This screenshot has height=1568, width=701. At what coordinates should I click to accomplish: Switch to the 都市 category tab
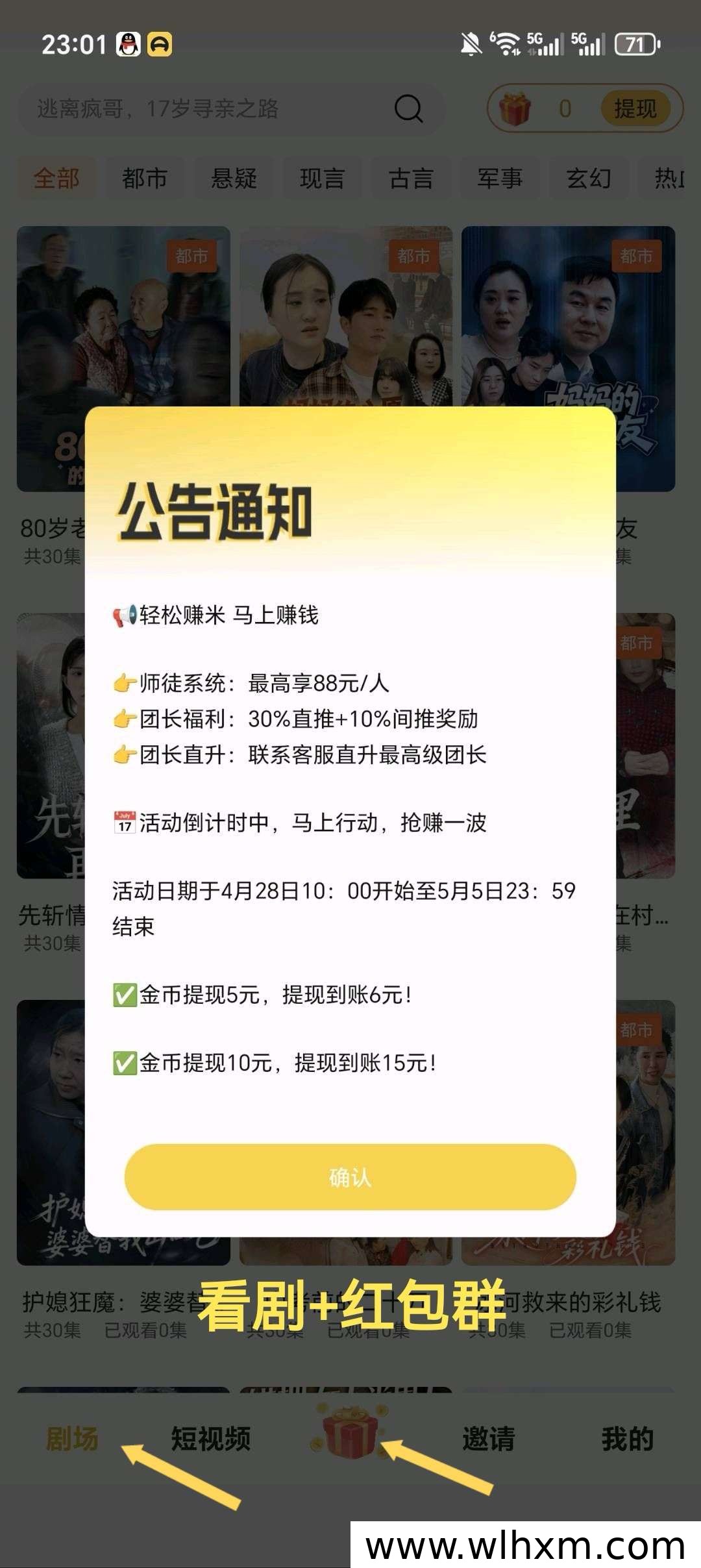[x=145, y=178]
